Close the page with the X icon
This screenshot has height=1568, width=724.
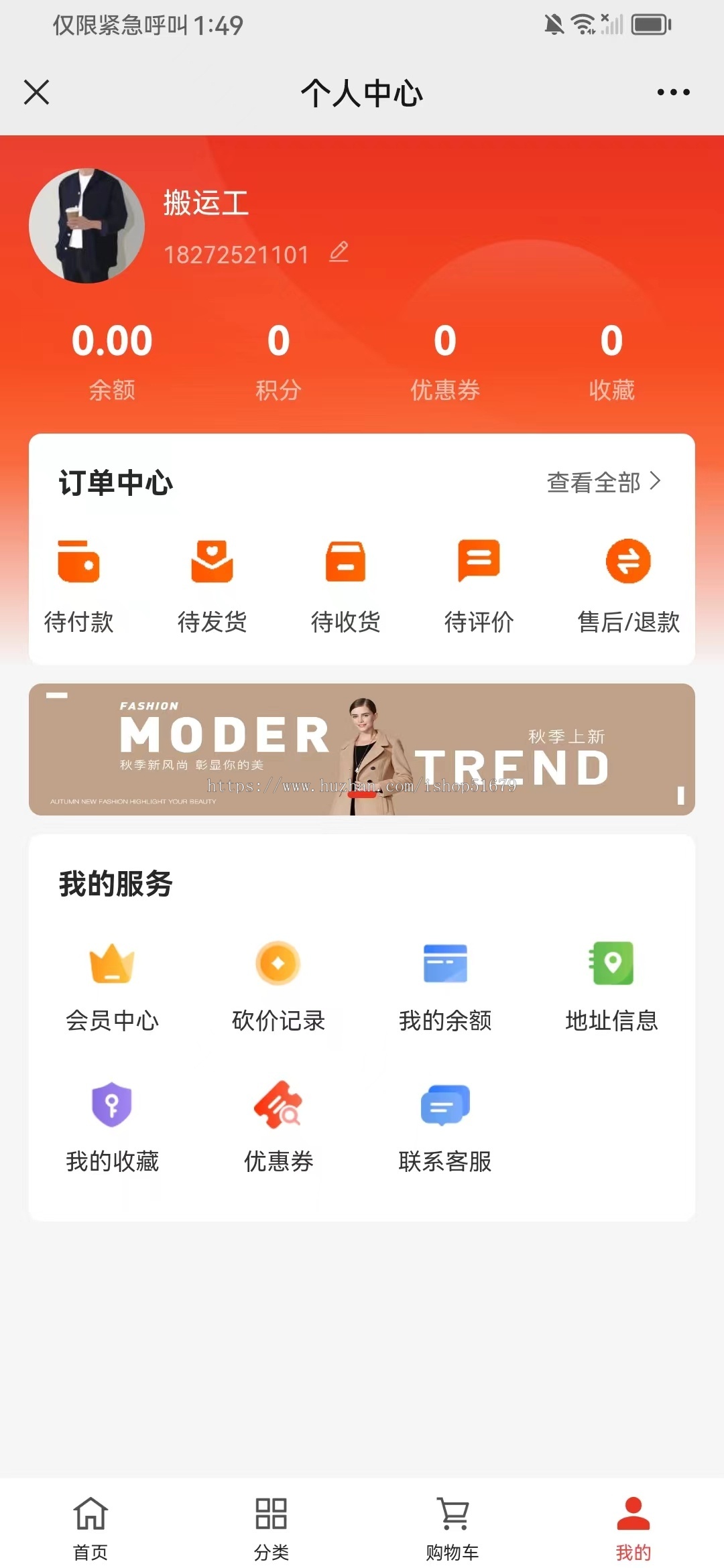click(x=37, y=92)
